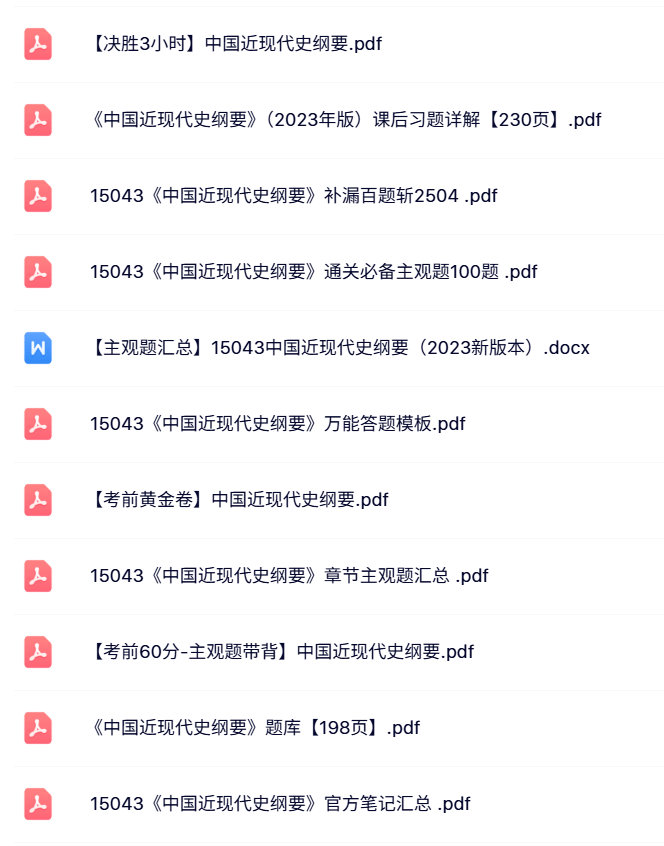
Task: View the 万能答题模板 PDF
Action: click(277, 424)
